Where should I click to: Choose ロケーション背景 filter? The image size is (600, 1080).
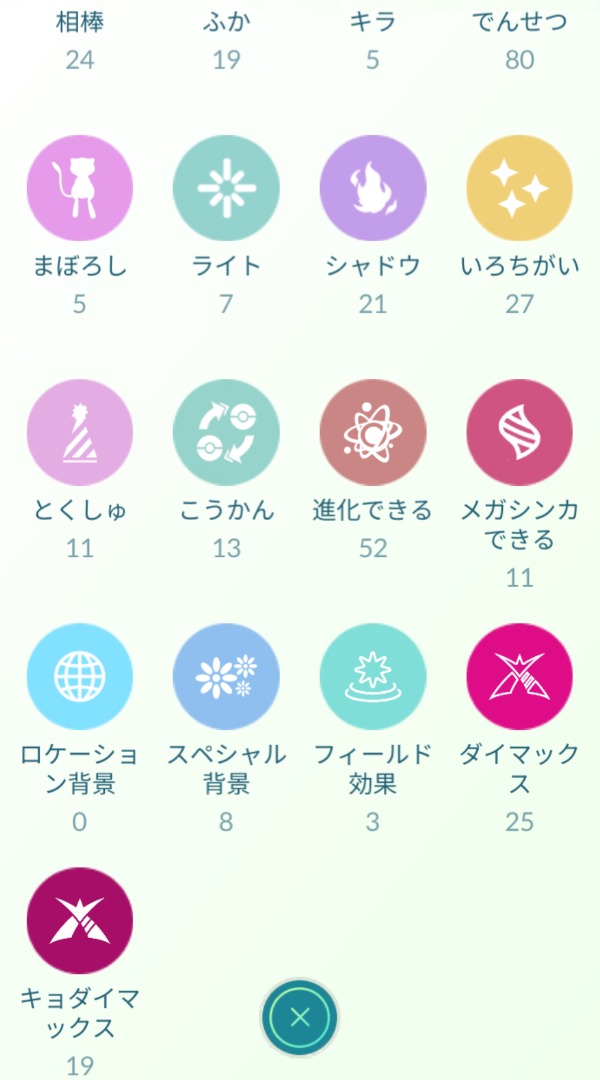pyautogui.click(x=80, y=676)
